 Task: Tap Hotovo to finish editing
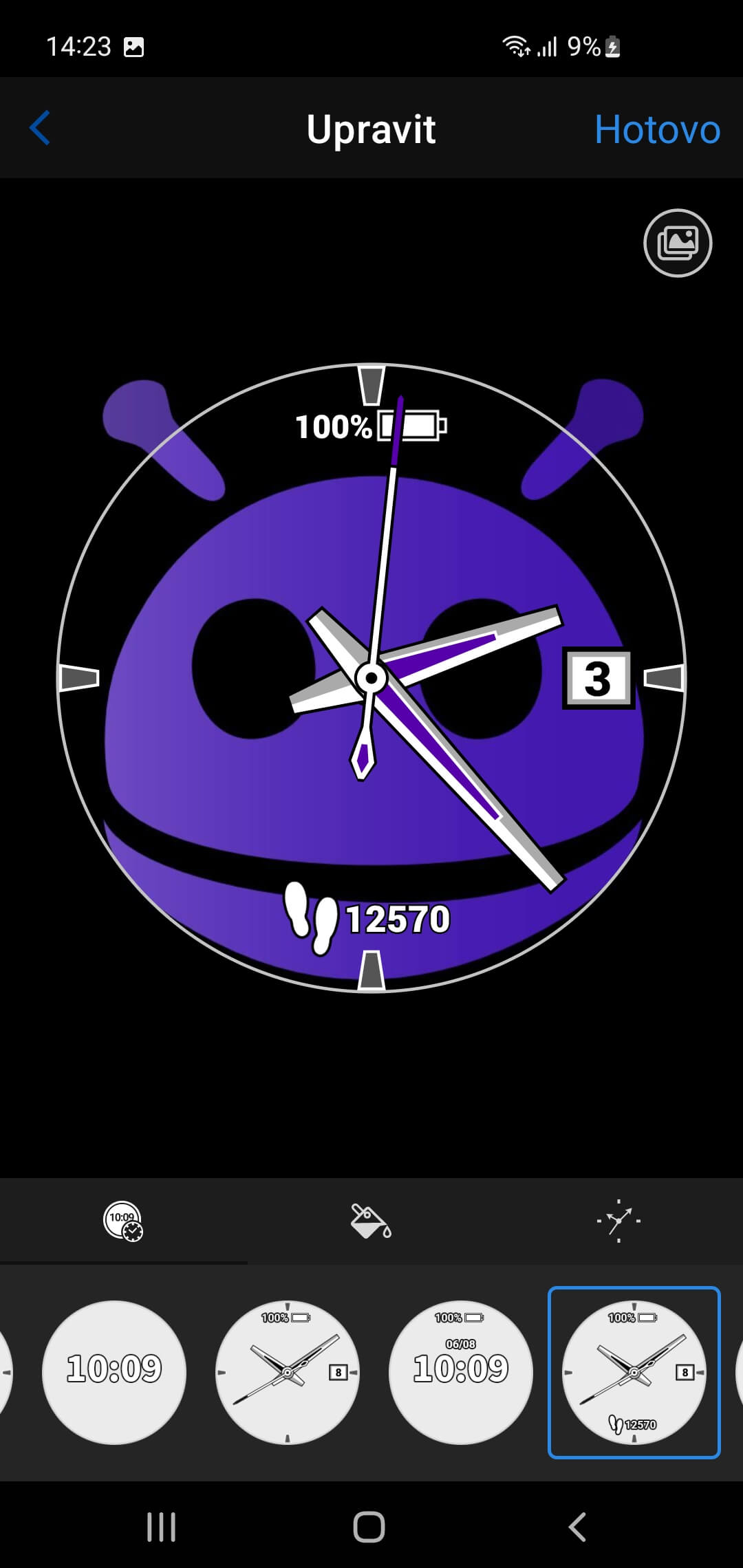pos(657,129)
